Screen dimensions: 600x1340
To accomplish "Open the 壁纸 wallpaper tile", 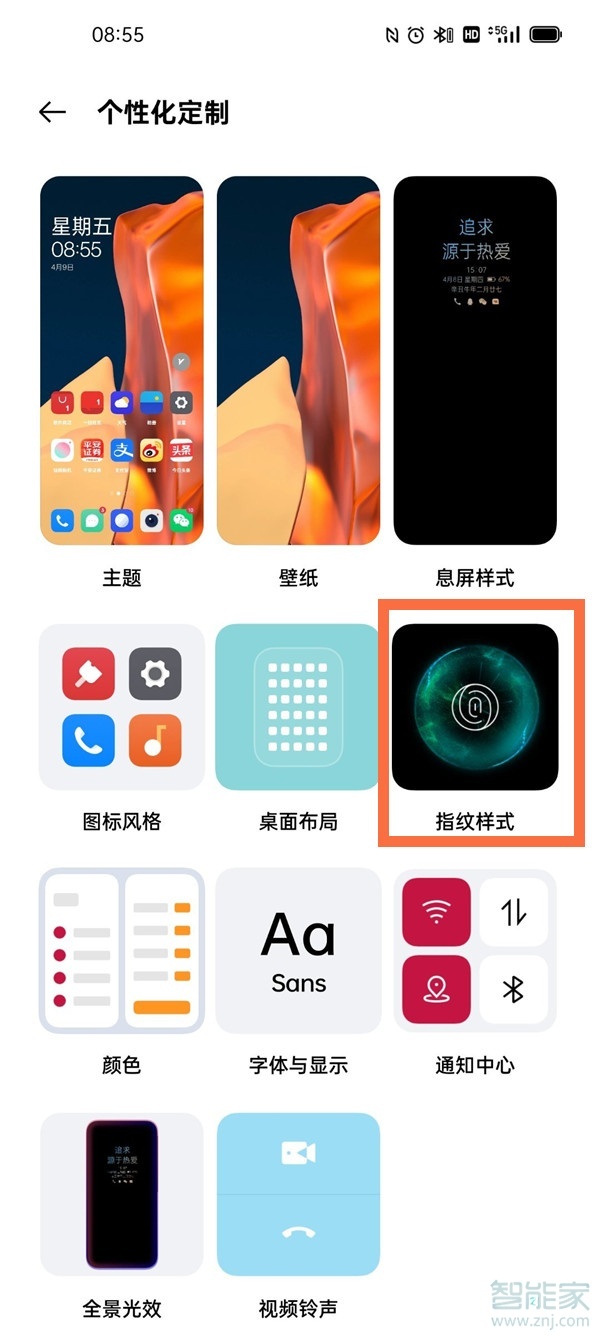I will click(298, 361).
